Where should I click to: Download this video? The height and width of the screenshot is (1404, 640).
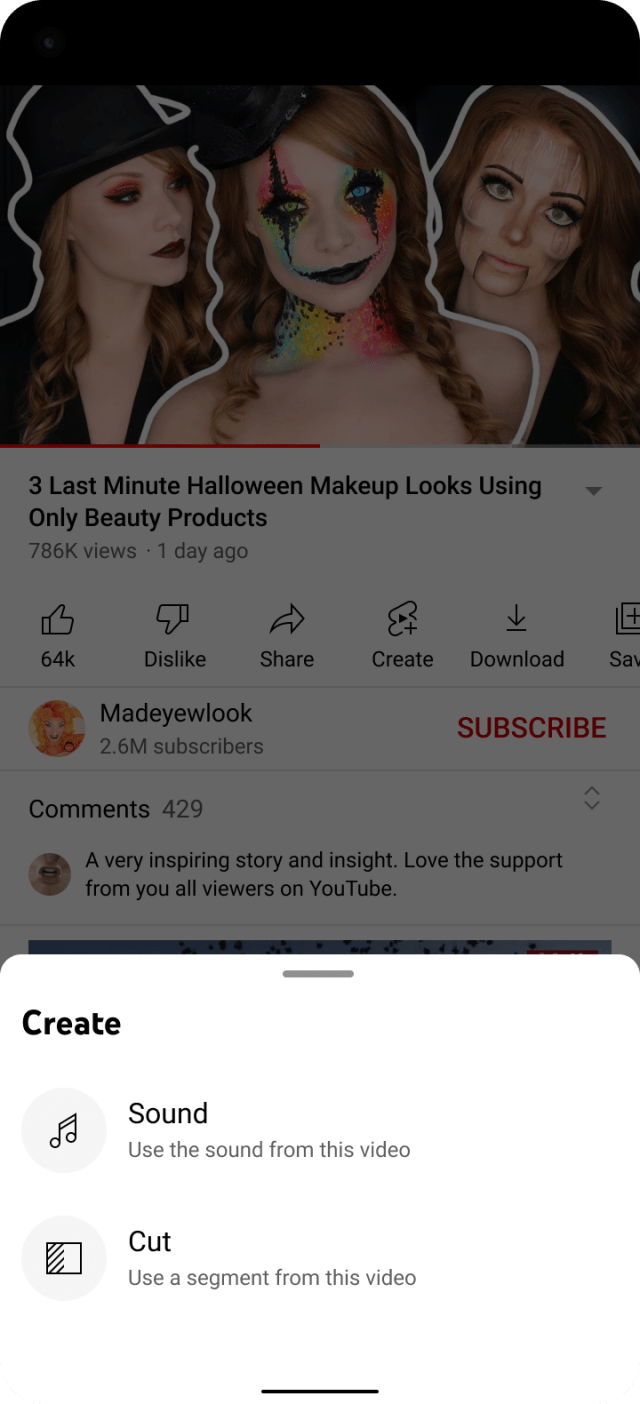(517, 635)
